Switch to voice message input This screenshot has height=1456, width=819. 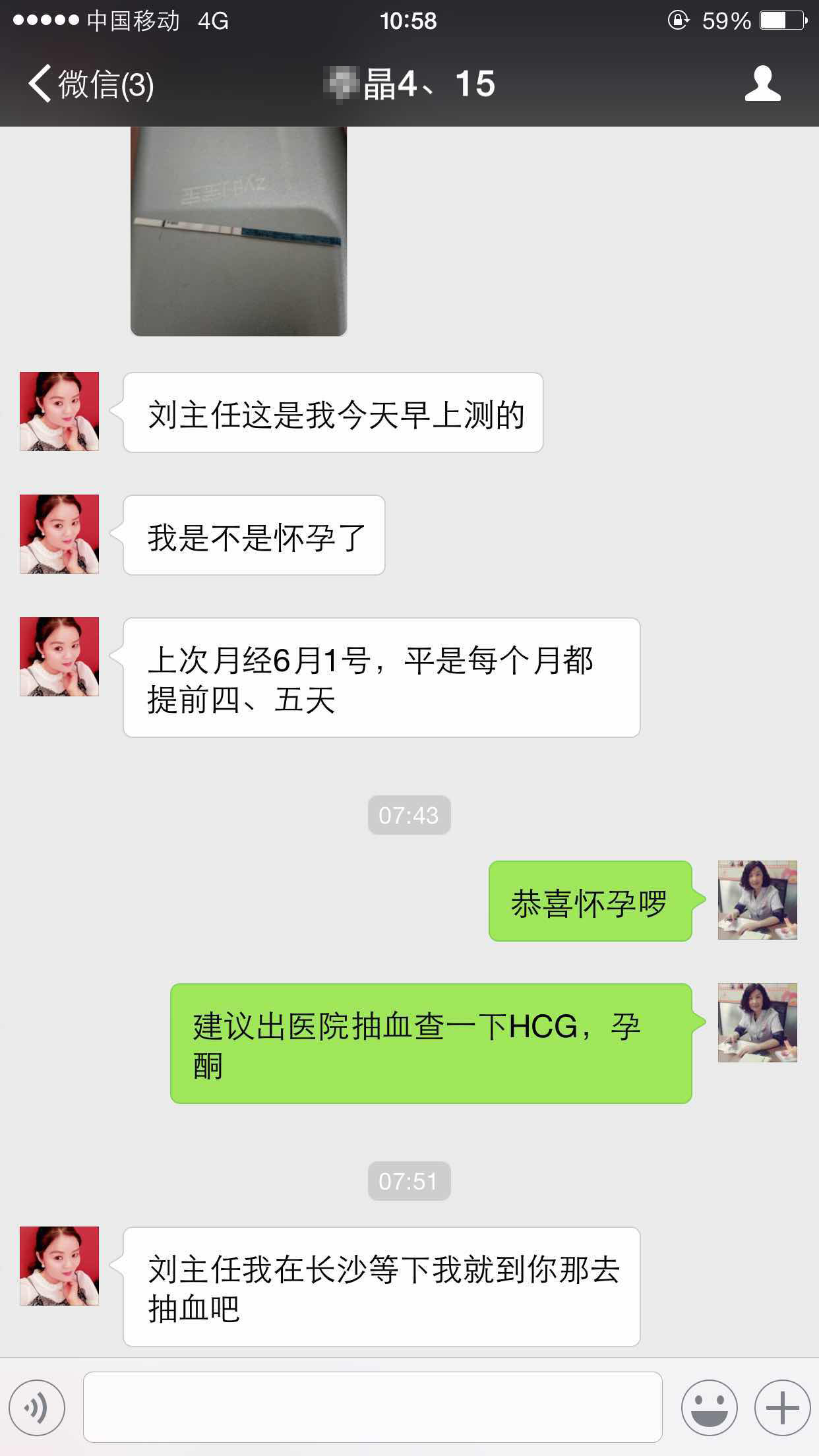tap(37, 1407)
